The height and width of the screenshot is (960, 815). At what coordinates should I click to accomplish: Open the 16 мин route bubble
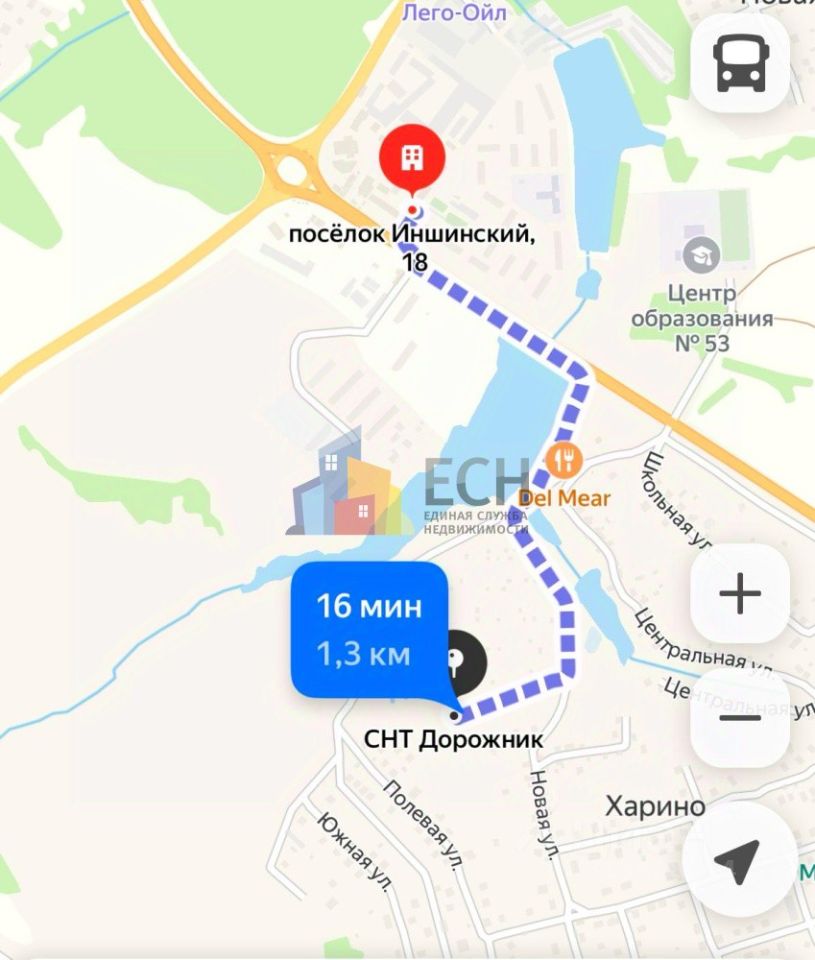[x=370, y=629]
